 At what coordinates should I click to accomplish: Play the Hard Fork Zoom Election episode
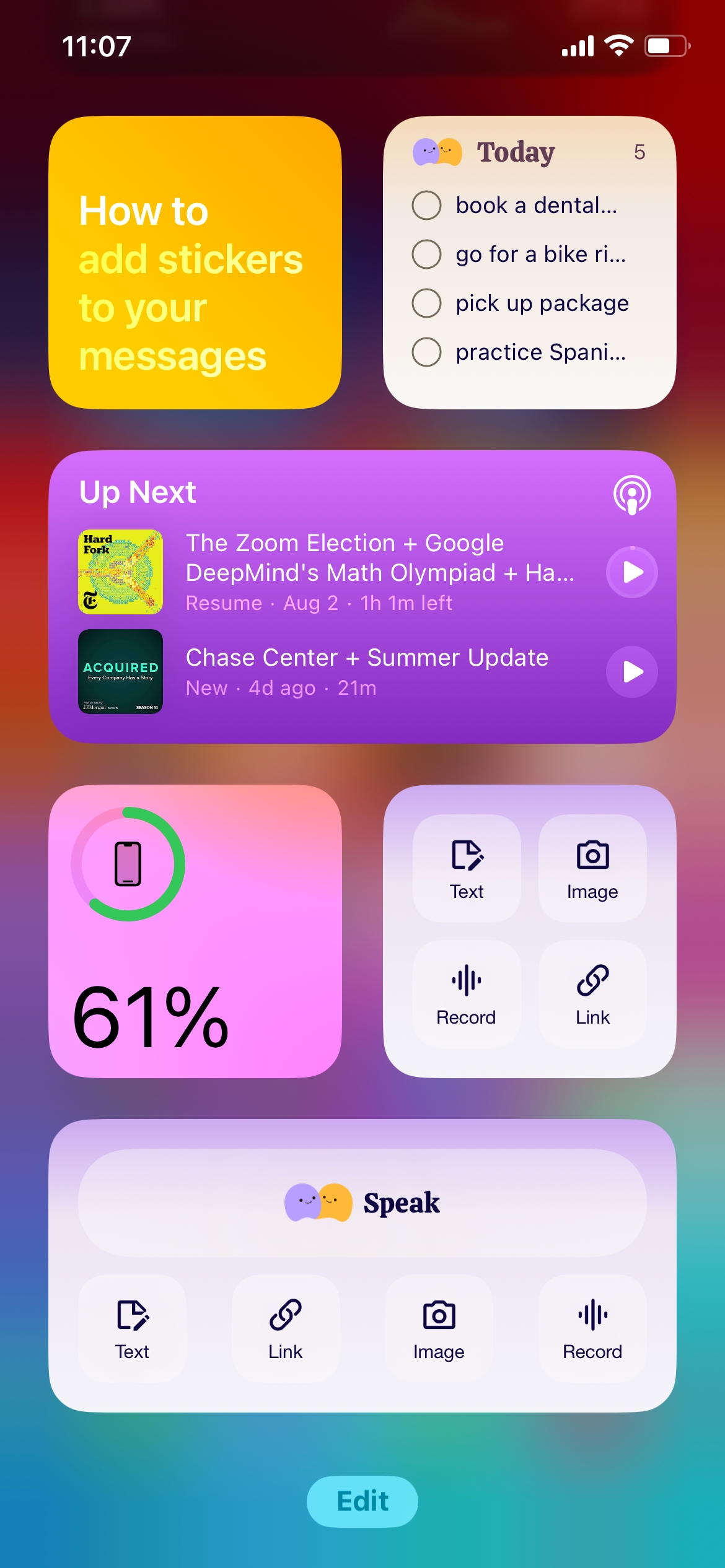631,572
